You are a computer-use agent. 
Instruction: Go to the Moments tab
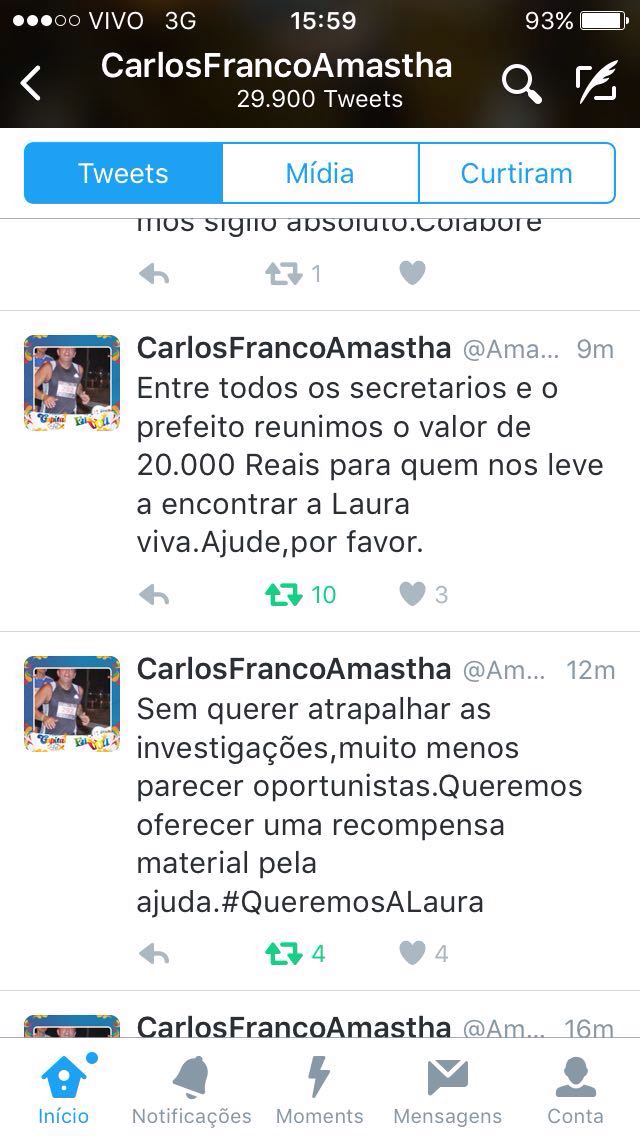(x=320, y=1088)
